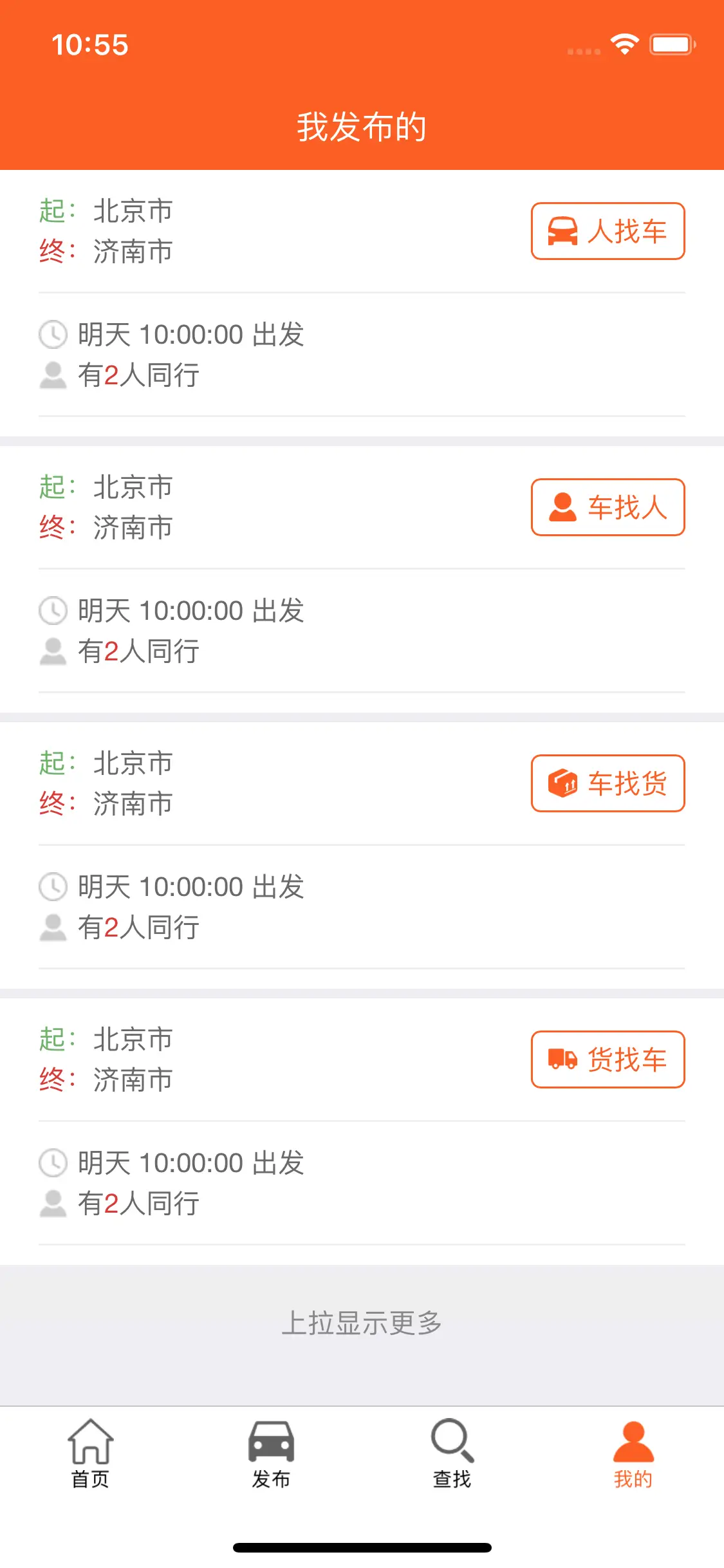Tap the 人找车 button
The width and height of the screenshot is (724, 1568).
608,231
